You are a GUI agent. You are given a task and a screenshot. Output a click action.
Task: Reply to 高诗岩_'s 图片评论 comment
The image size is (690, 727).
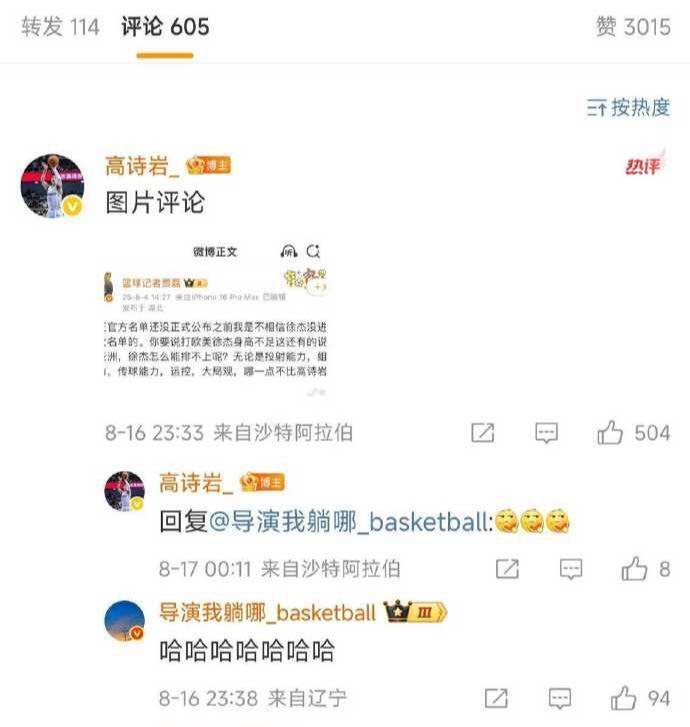pyautogui.click(x=546, y=433)
